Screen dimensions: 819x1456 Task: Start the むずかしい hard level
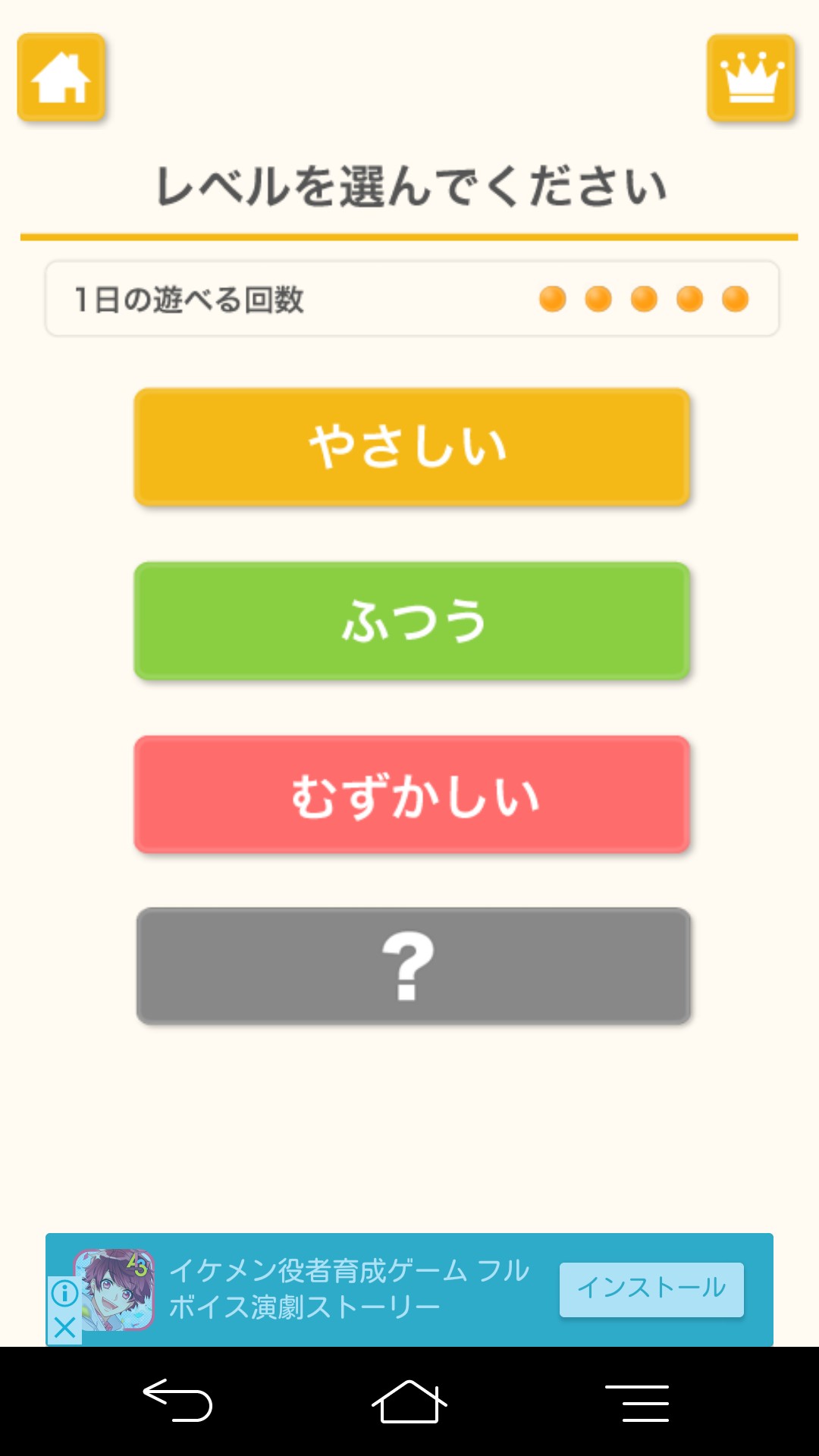point(412,794)
